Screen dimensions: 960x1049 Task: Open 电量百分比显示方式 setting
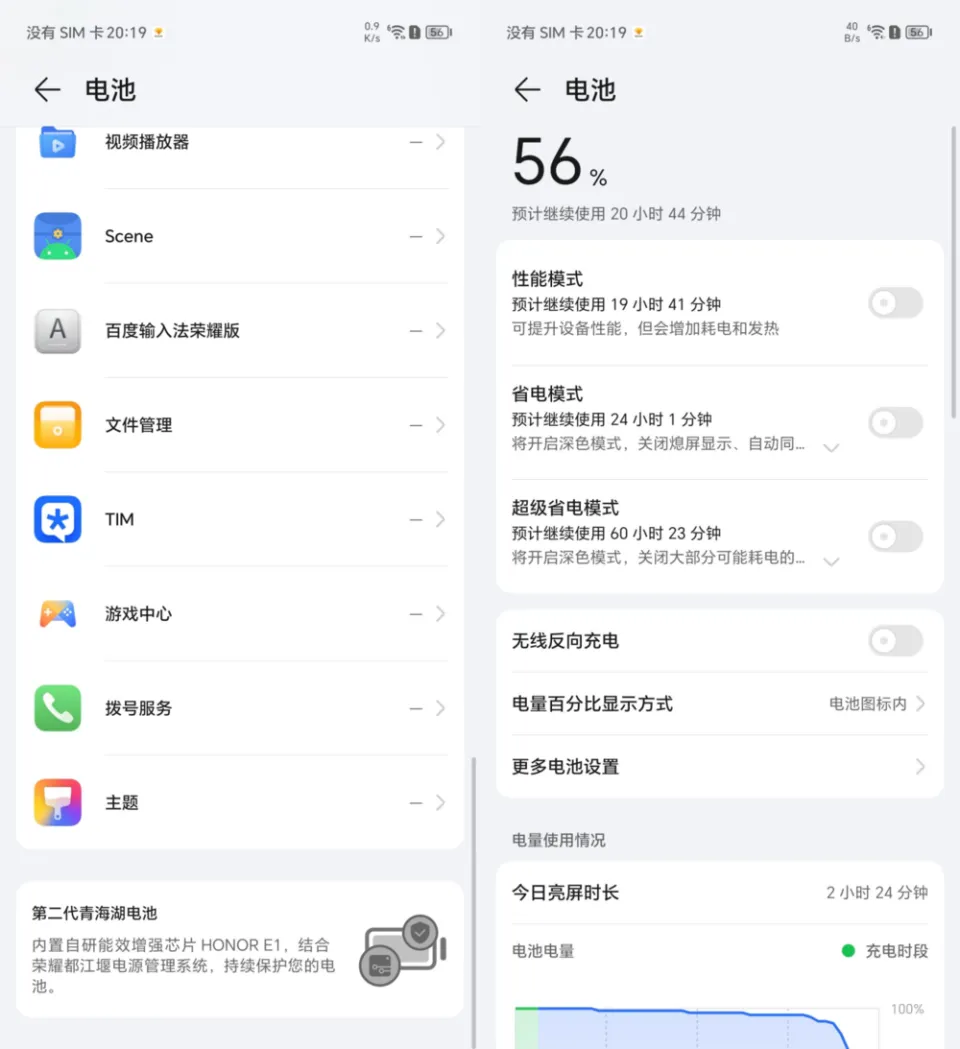click(719, 704)
